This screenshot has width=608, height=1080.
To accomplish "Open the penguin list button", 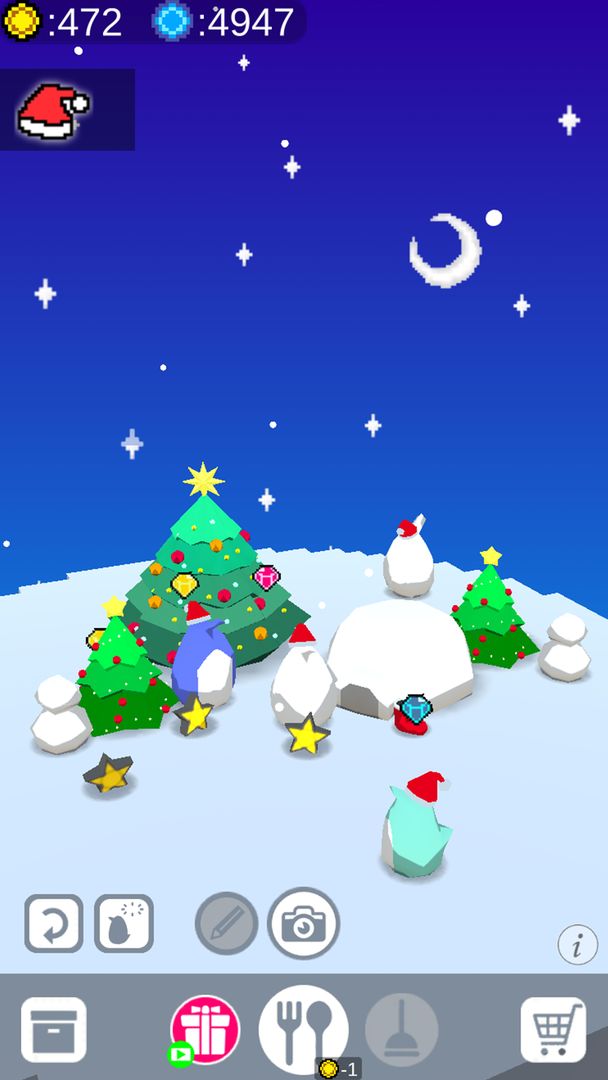I will [x=124, y=923].
